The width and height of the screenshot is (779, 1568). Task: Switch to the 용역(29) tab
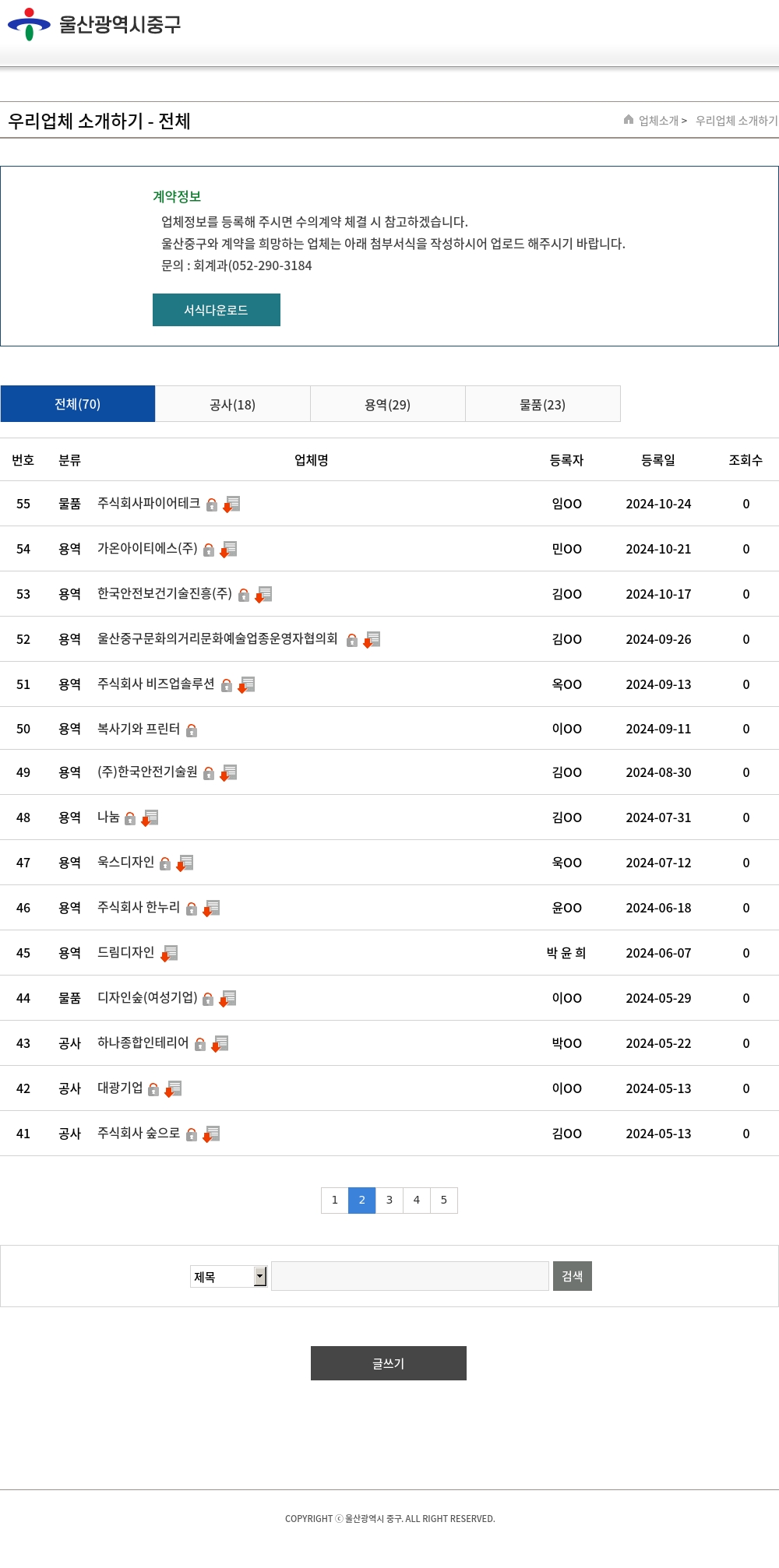(x=388, y=404)
